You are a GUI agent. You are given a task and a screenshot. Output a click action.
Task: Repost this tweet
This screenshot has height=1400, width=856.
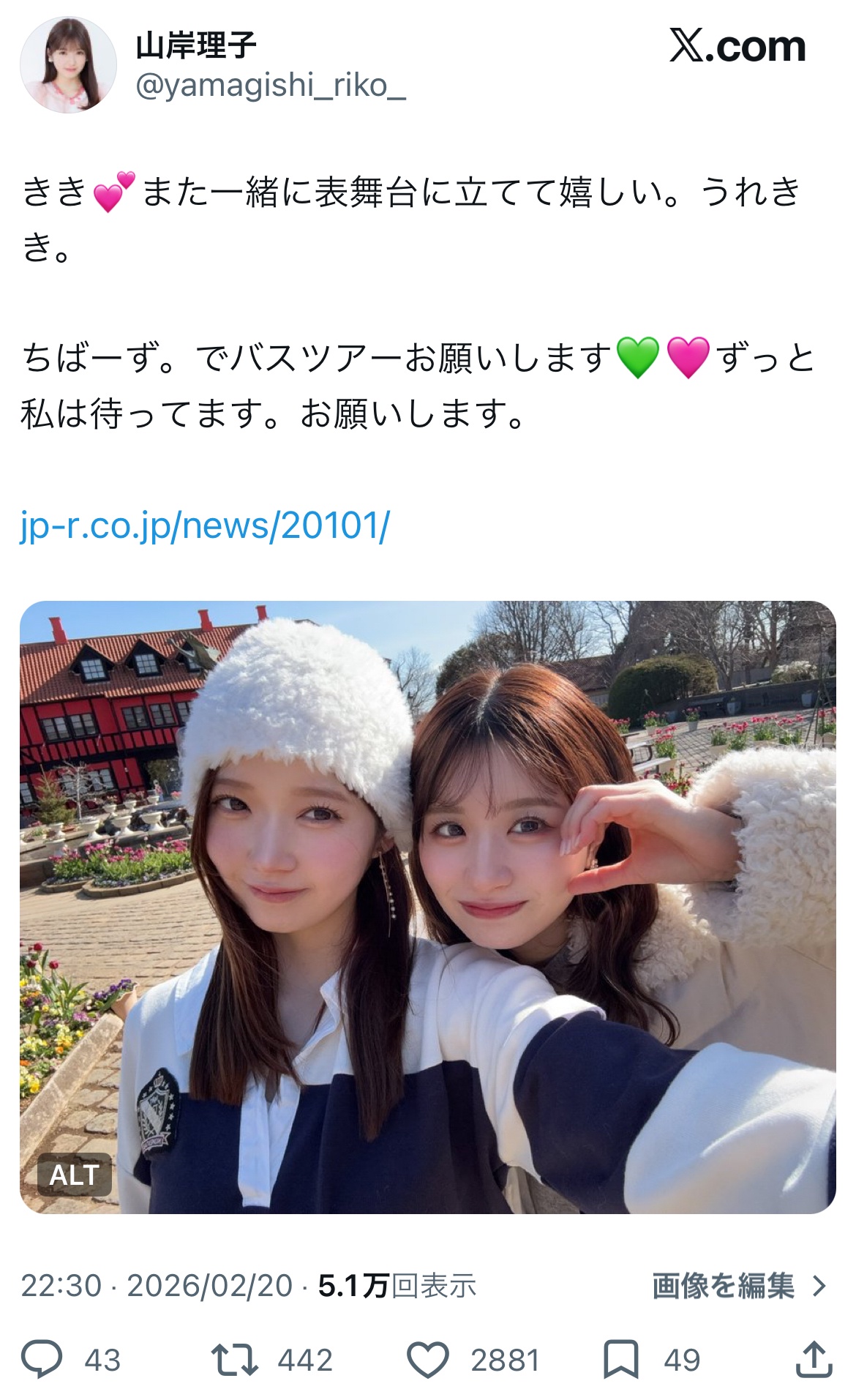click(x=234, y=1360)
